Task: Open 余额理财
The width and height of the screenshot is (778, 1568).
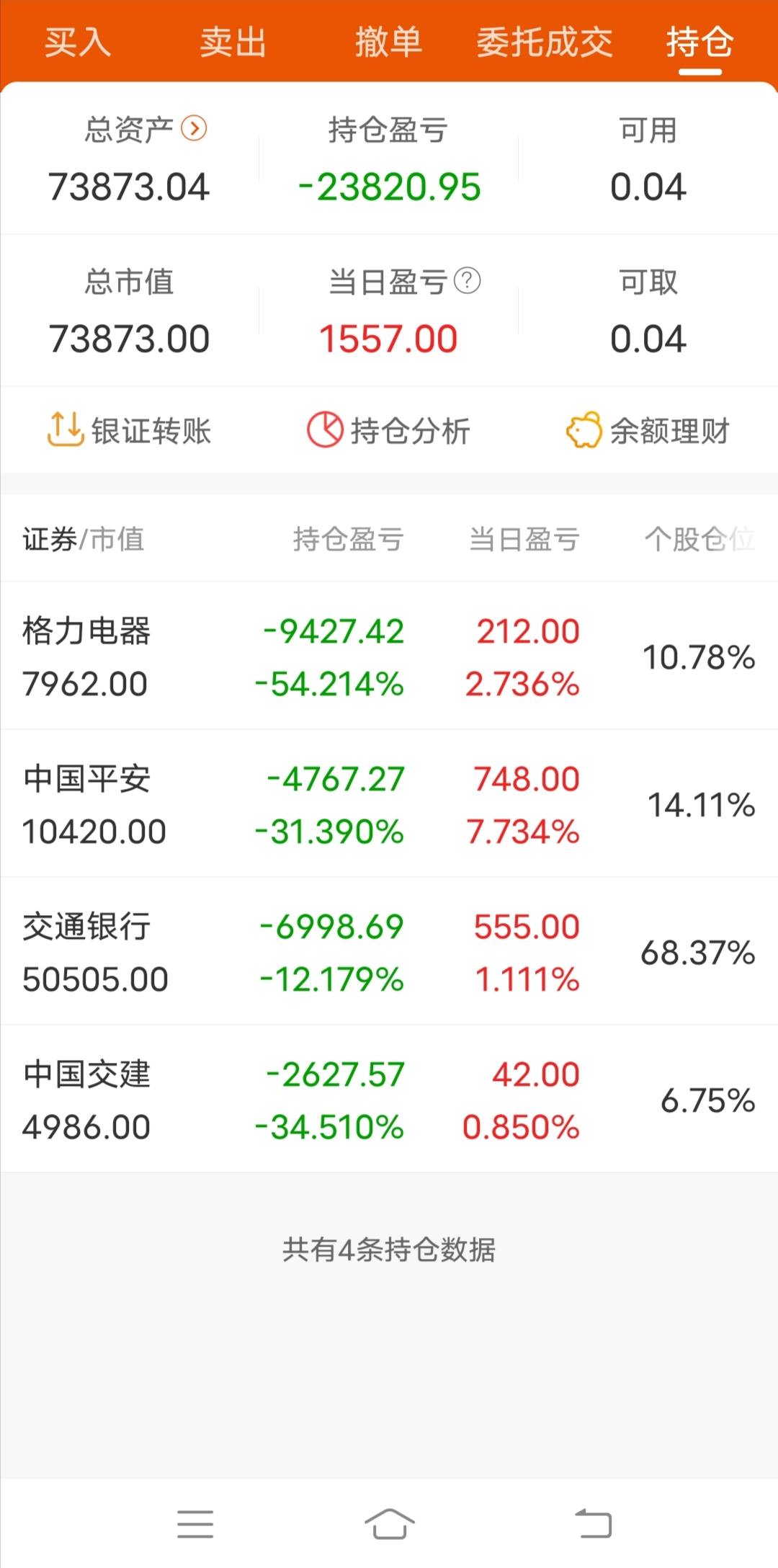Action: [x=648, y=430]
